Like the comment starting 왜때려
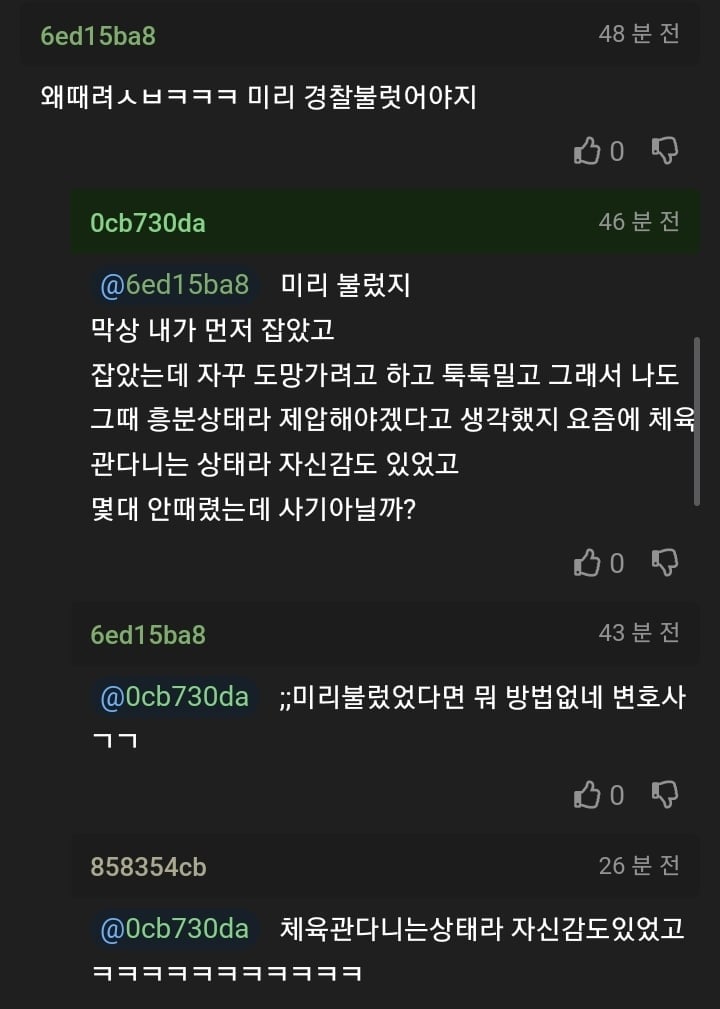The image size is (720, 1009). (587, 151)
